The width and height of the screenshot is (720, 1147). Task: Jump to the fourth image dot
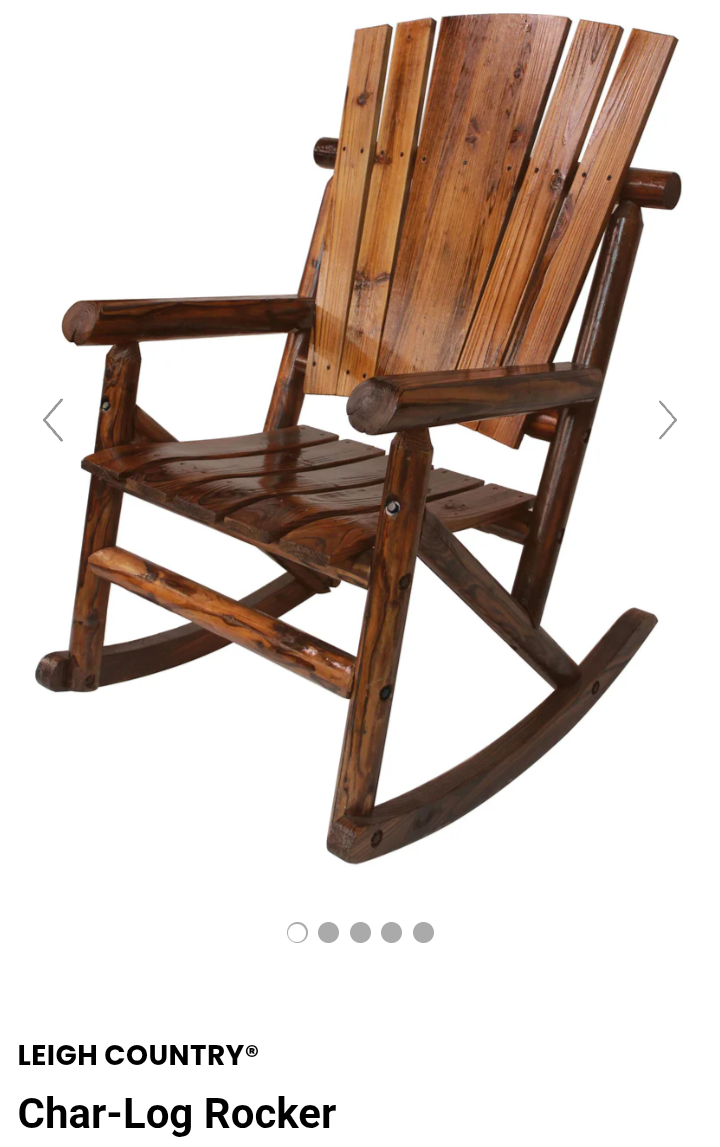click(391, 932)
